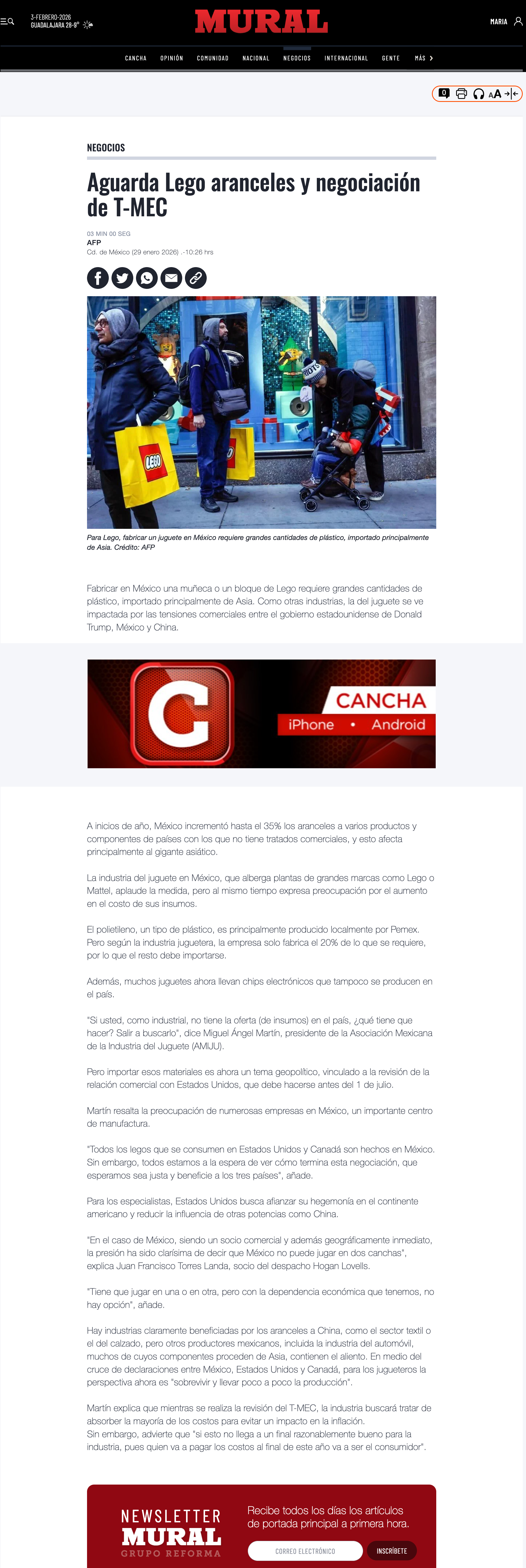Print this article
Screen dimensions: 526x1568
click(461, 94)
